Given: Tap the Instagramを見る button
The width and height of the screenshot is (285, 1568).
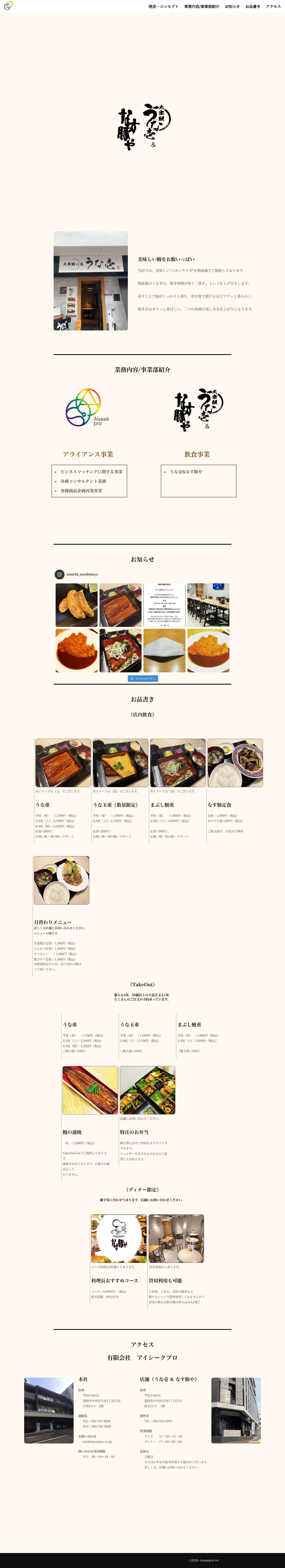Looking at the screenshot, I should 142,678.
